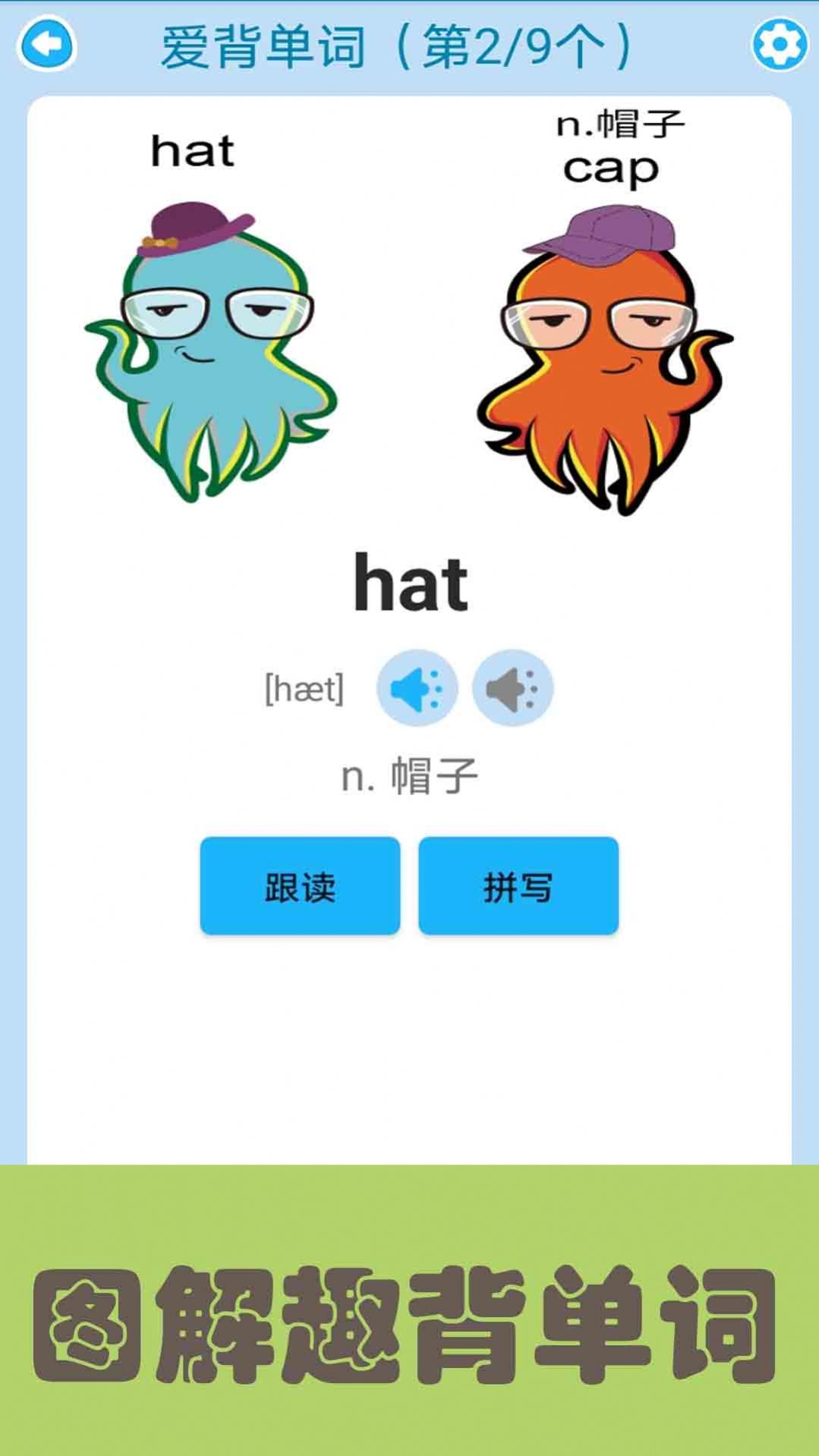Go back using the arrow icon

[x=47, y=45]
